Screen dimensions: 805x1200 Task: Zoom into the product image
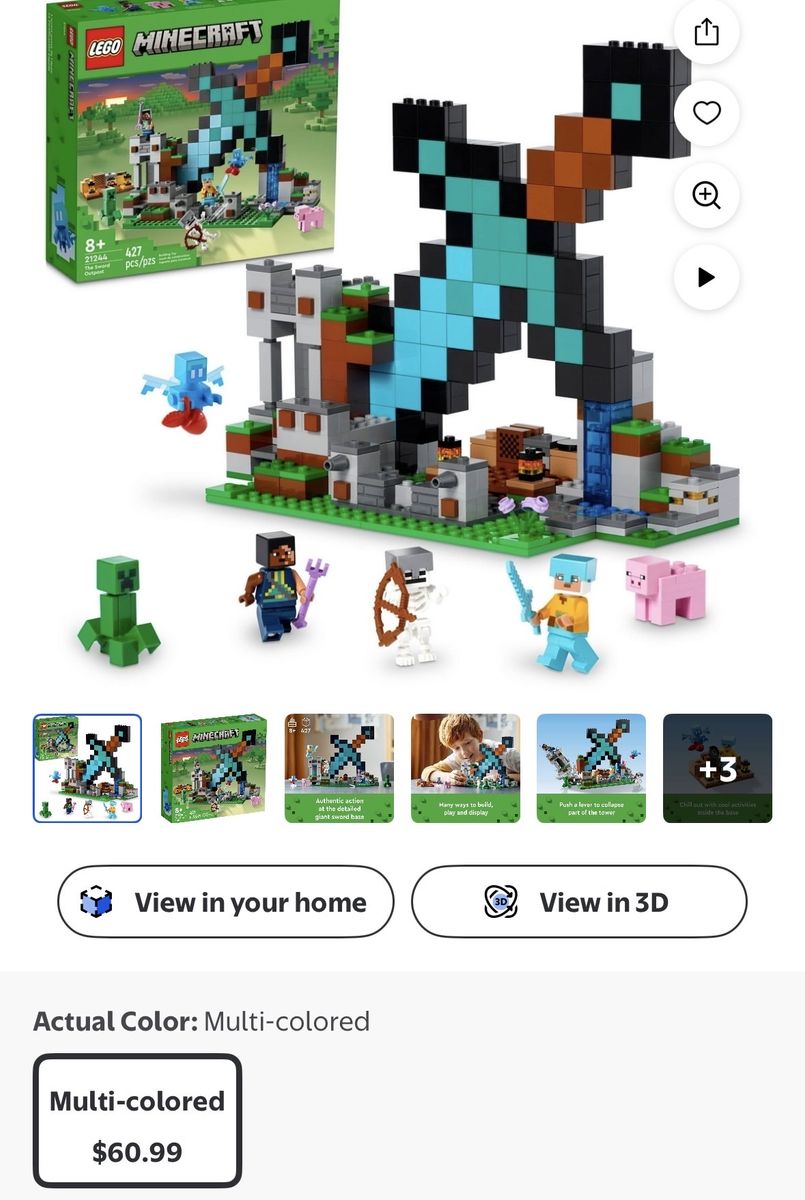(x=706, y=195)
